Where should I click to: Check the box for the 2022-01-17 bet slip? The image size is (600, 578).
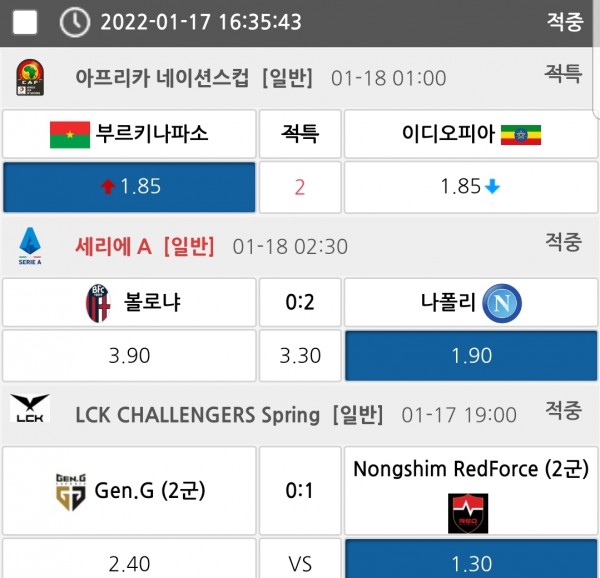pos(26,21)
